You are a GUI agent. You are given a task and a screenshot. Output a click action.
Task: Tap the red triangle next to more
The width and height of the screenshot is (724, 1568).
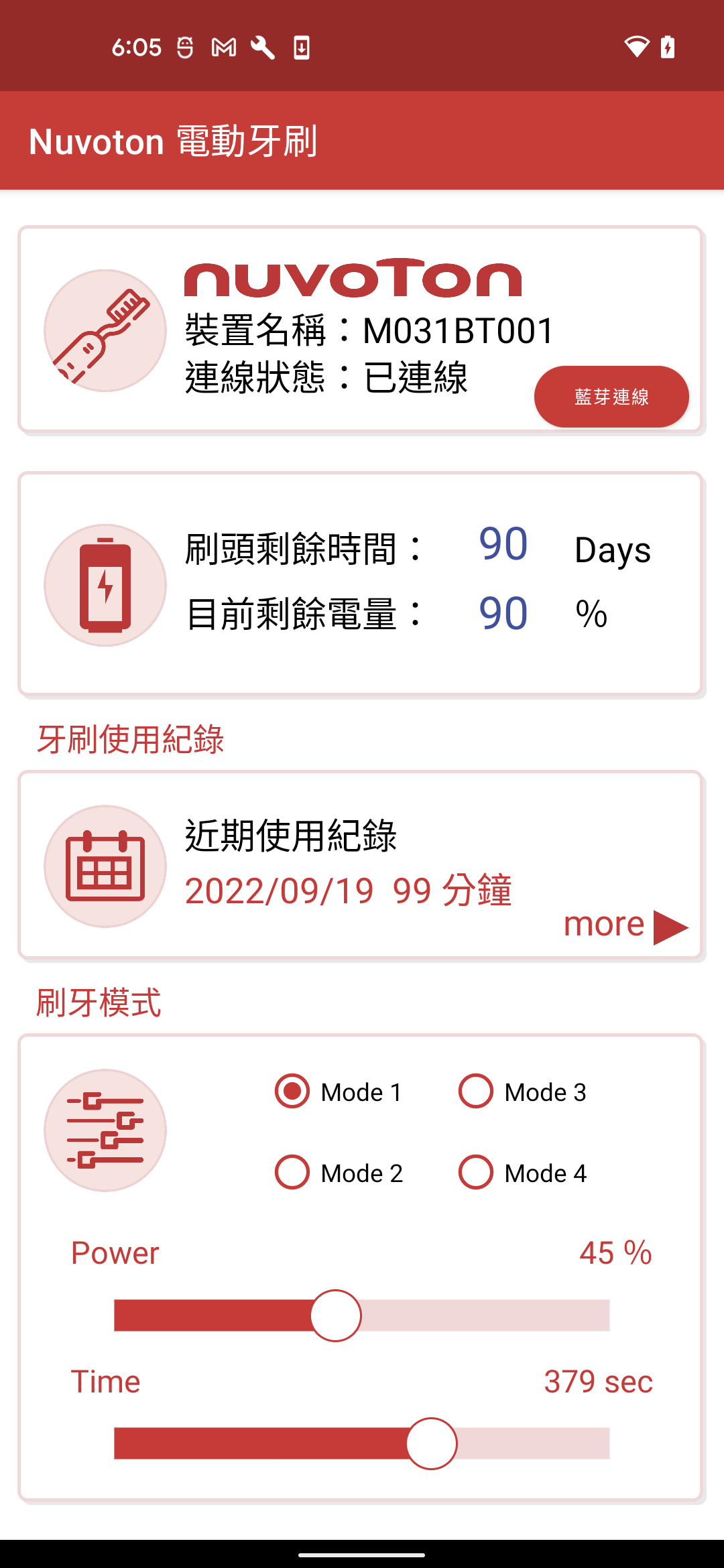672,927
